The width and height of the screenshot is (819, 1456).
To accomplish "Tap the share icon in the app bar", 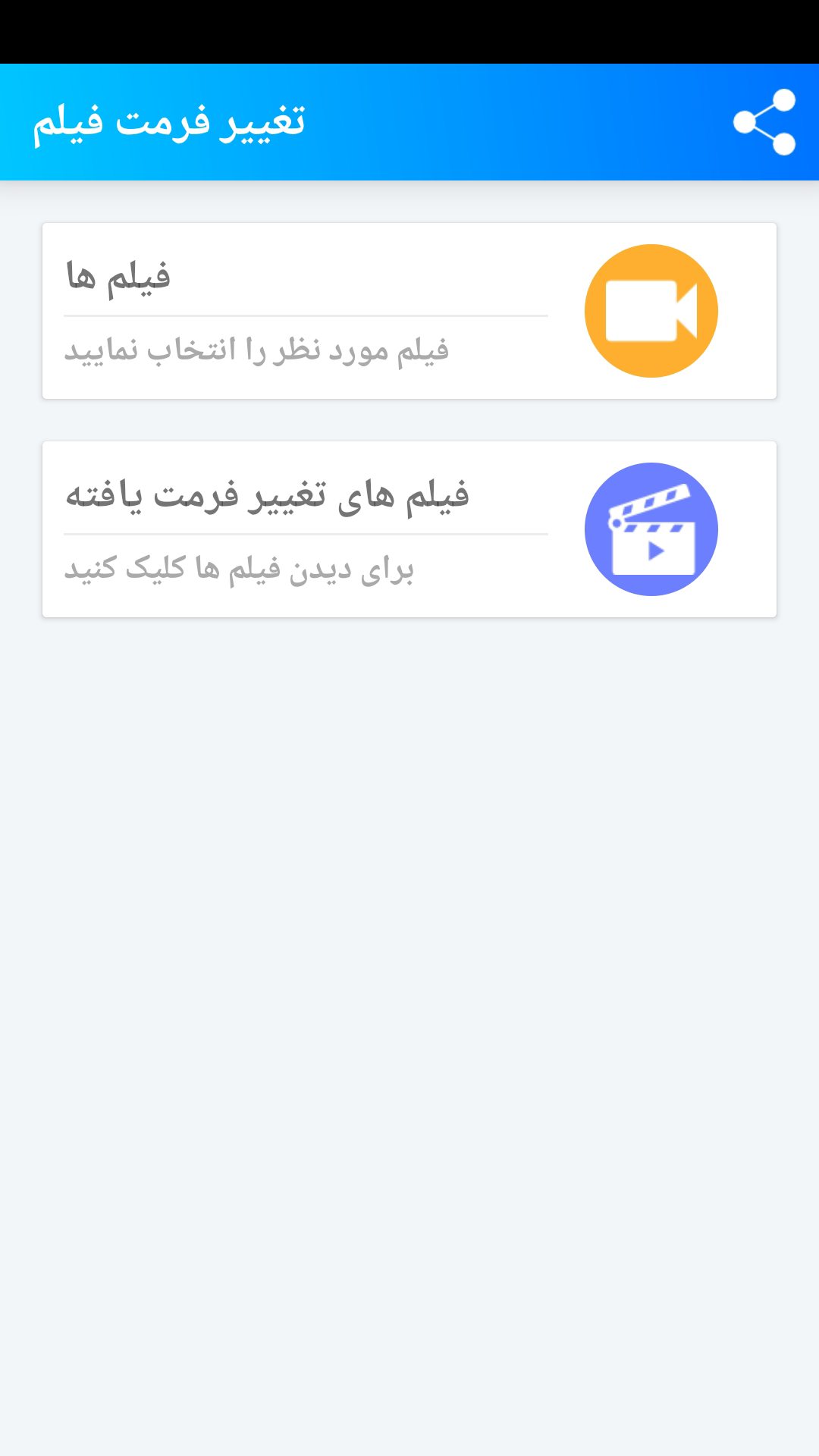I will click(x=764, y=122).
